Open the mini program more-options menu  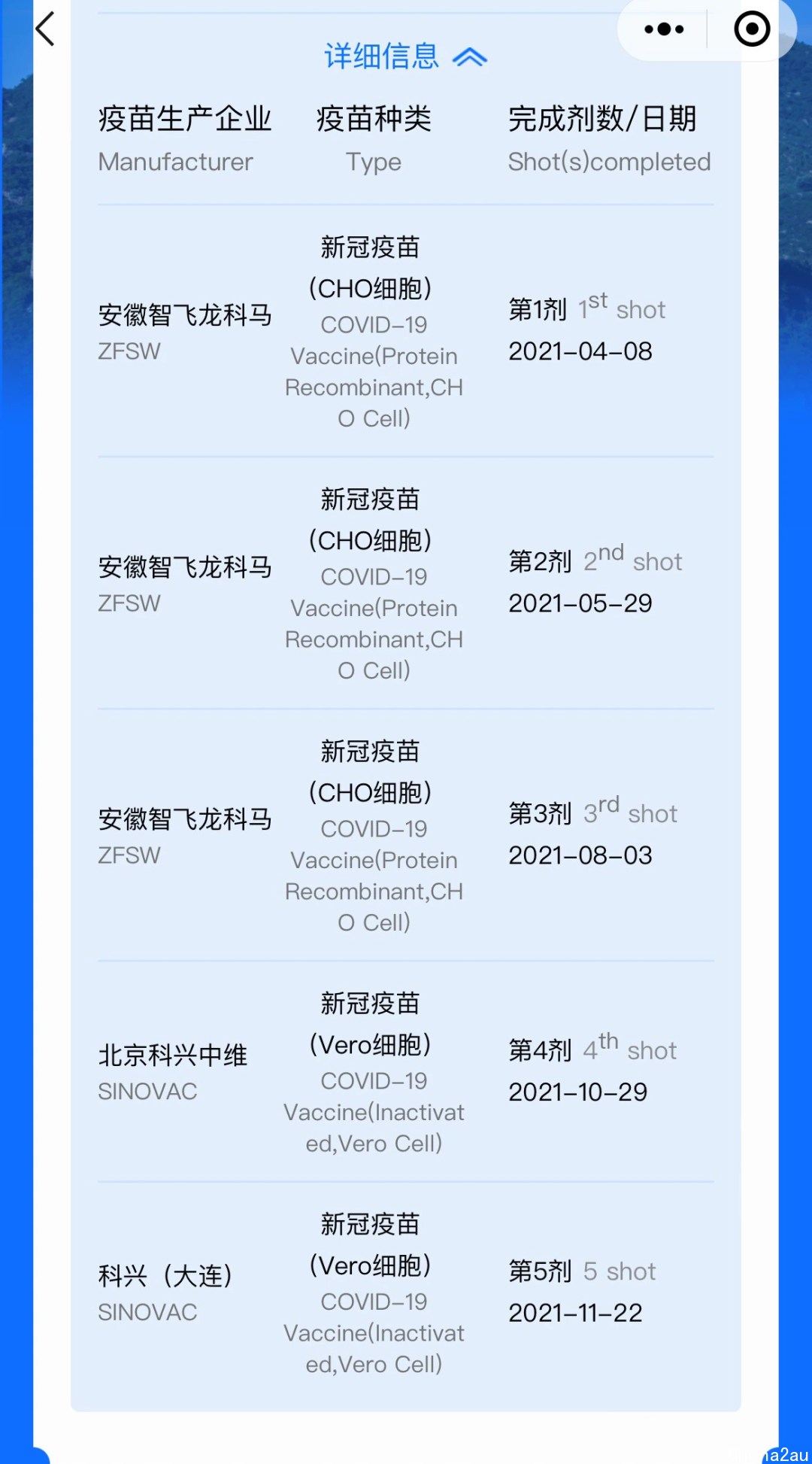664,29
